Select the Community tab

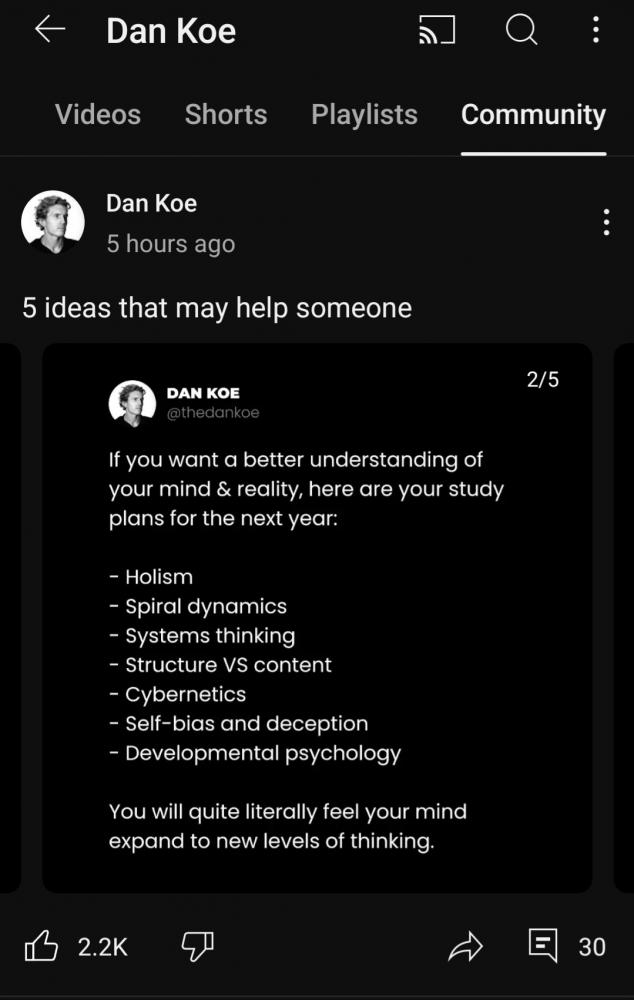coord(533,114)
